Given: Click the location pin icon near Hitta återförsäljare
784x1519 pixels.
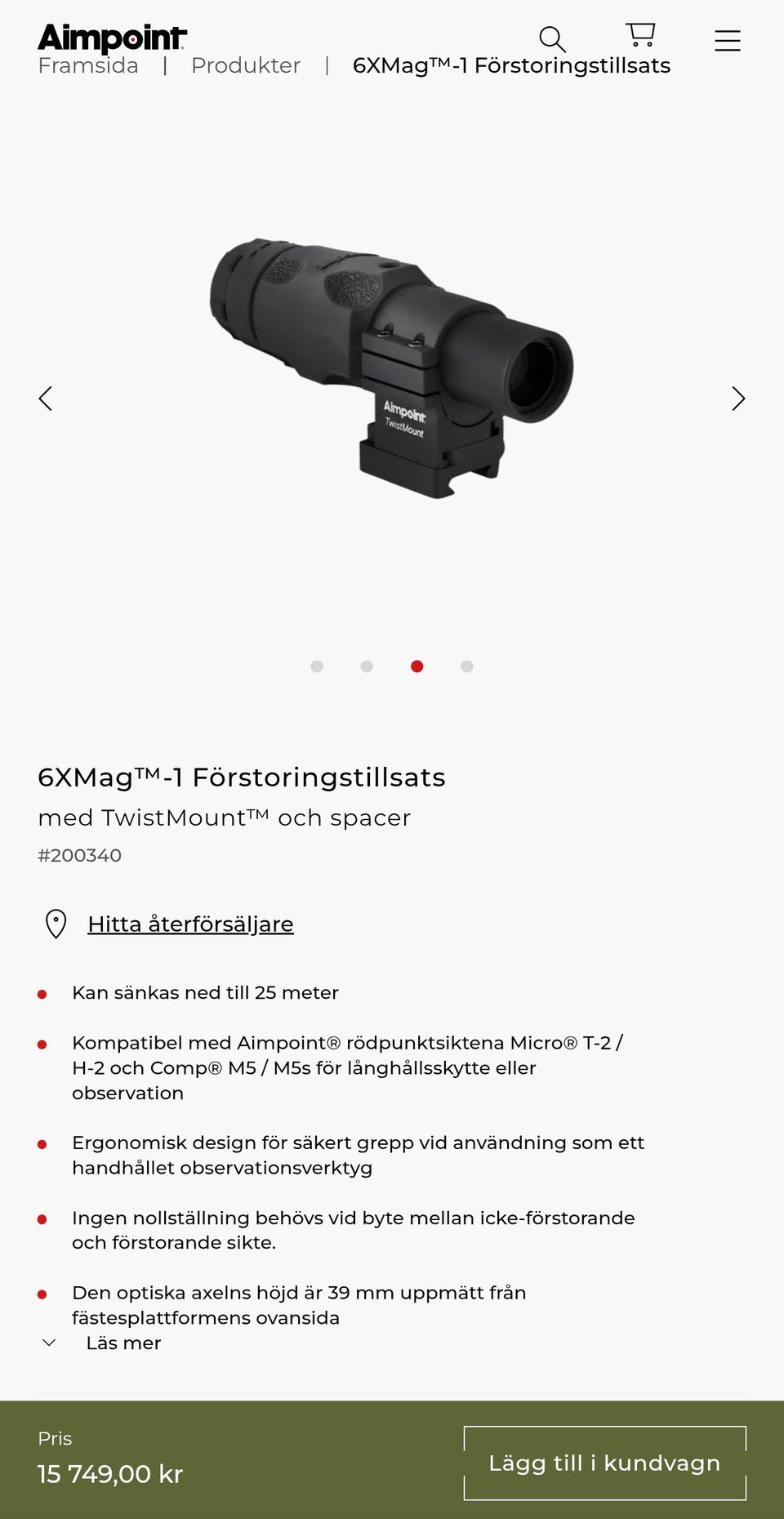Looking at the screenshot, I should pos(54,924).
